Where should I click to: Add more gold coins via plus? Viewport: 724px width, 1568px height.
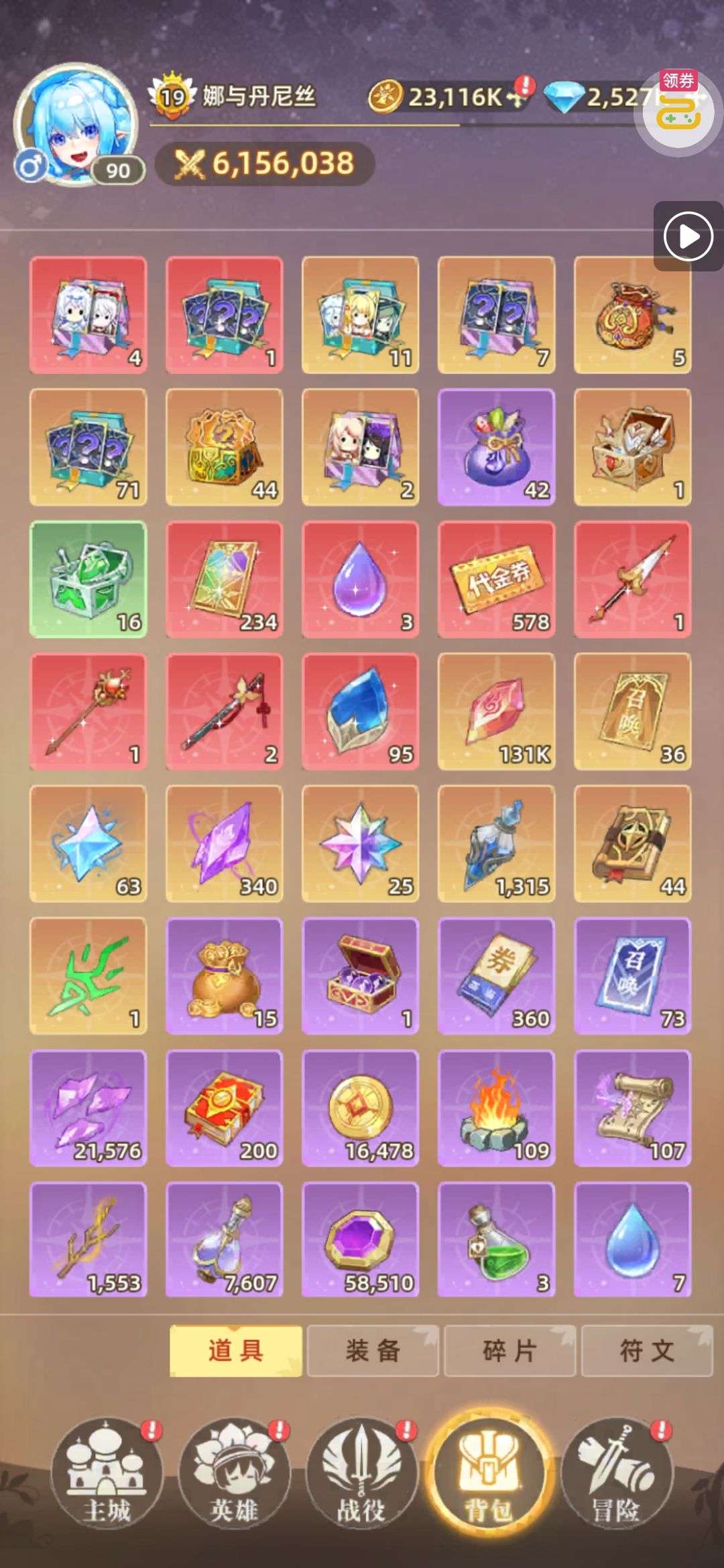[x=517, y=98]
